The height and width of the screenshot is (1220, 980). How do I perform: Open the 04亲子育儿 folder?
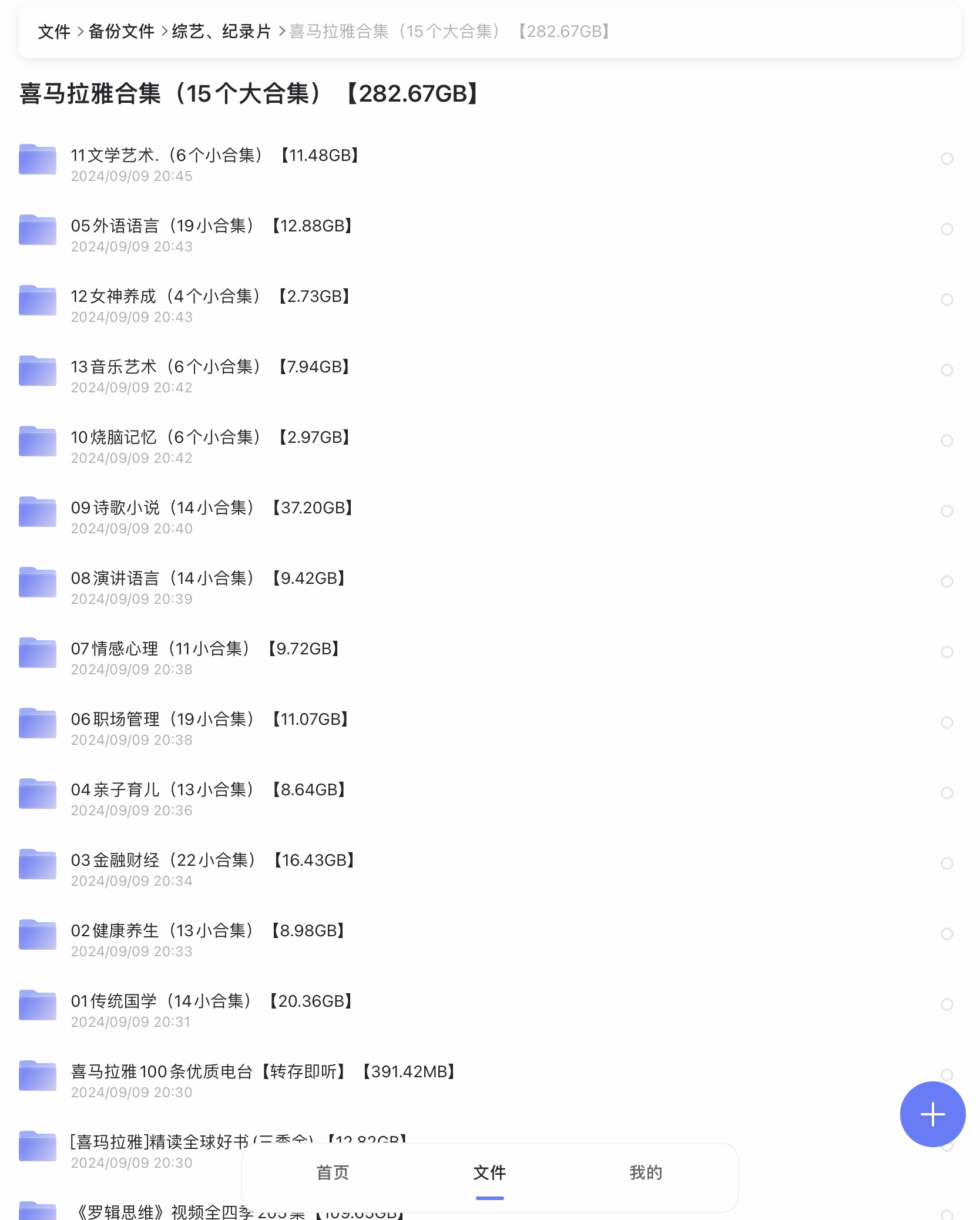pos(207,791)
